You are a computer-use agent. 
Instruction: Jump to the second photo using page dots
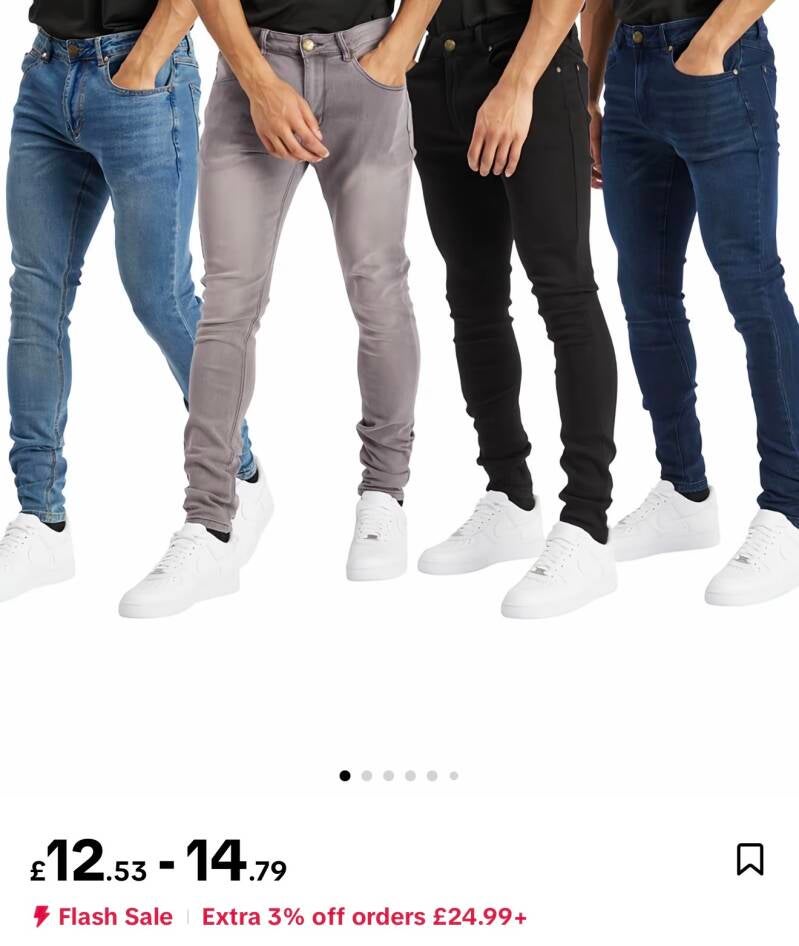[366, 775]
